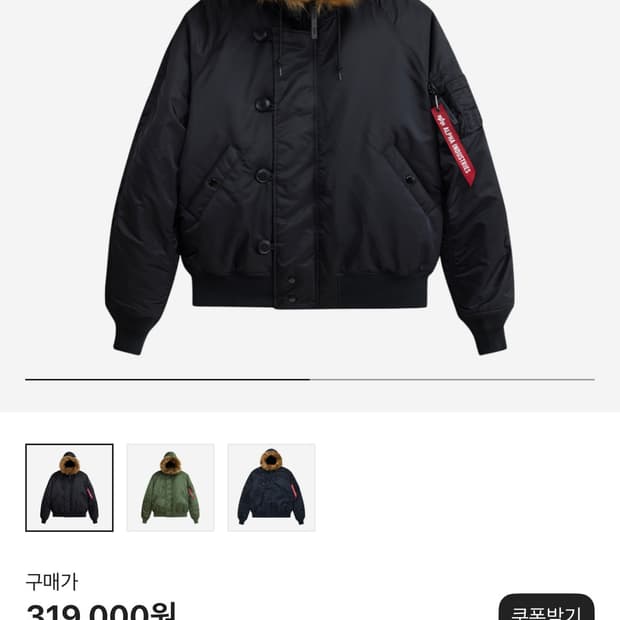
Task: Tap the 쿠폰받기 coupon button
Action: [x=546, y=607]
